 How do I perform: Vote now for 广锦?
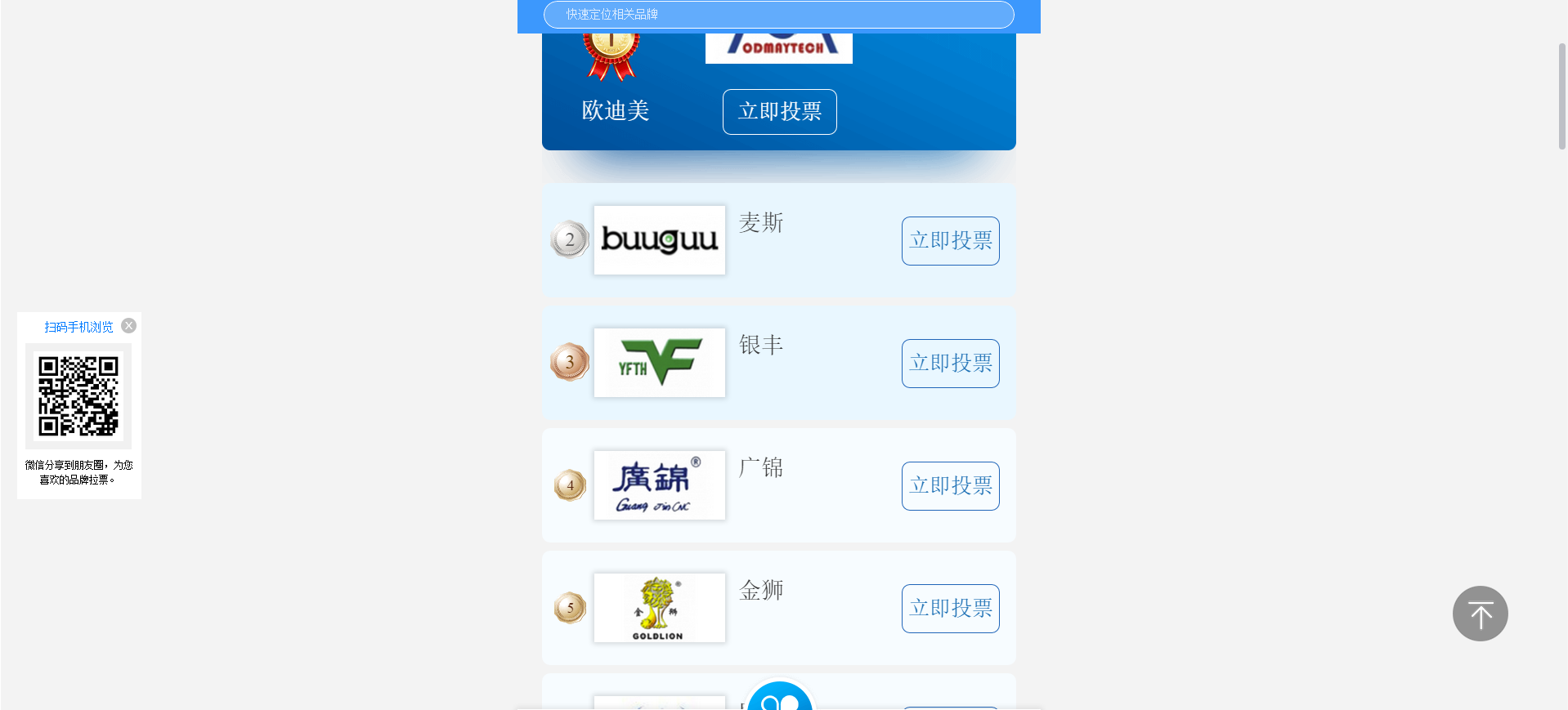950,486
